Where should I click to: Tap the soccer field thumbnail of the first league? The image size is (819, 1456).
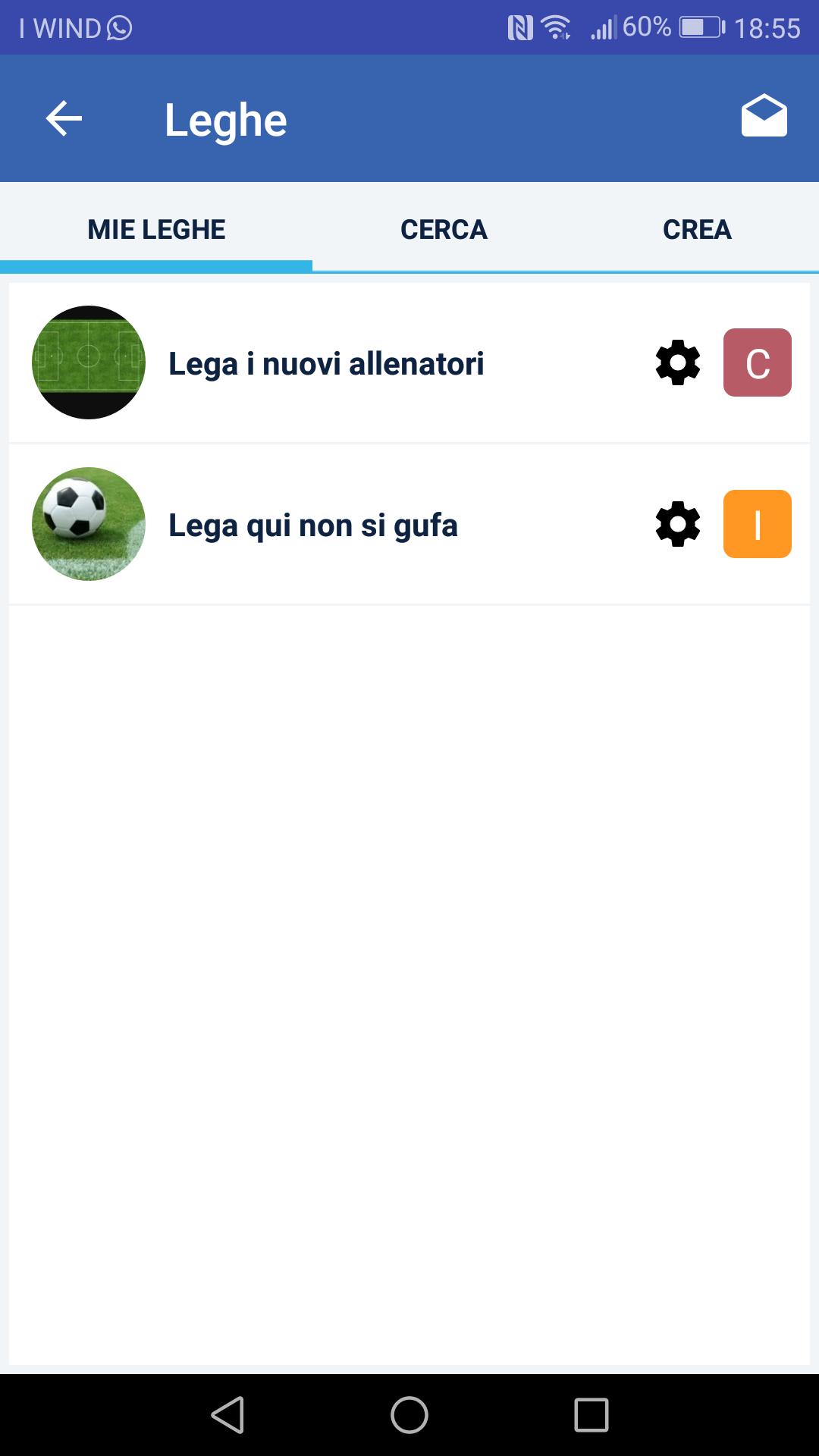(88, 362)
